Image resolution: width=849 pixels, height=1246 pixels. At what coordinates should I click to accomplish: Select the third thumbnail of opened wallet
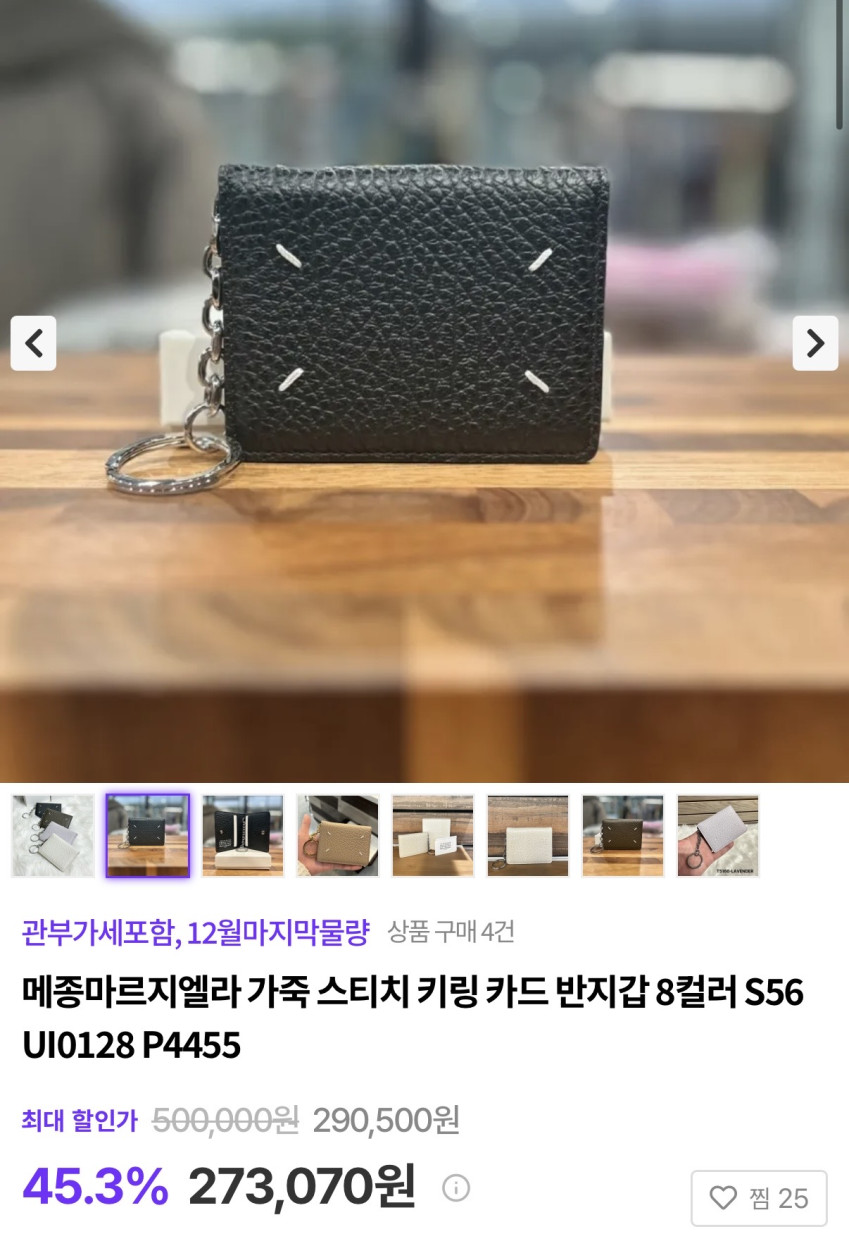[x=243, y=836]
